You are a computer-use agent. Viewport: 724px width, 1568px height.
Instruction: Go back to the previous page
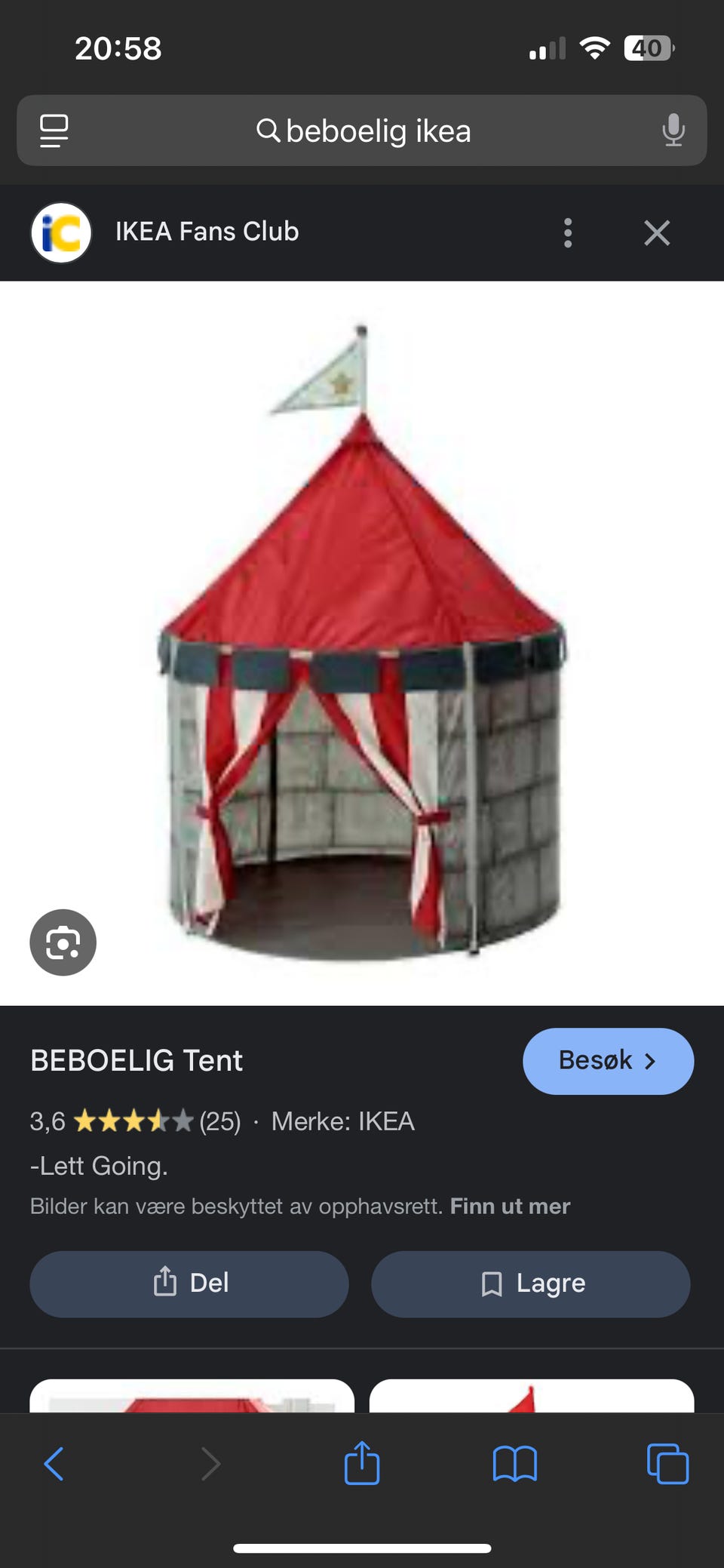coord(54,1464)
